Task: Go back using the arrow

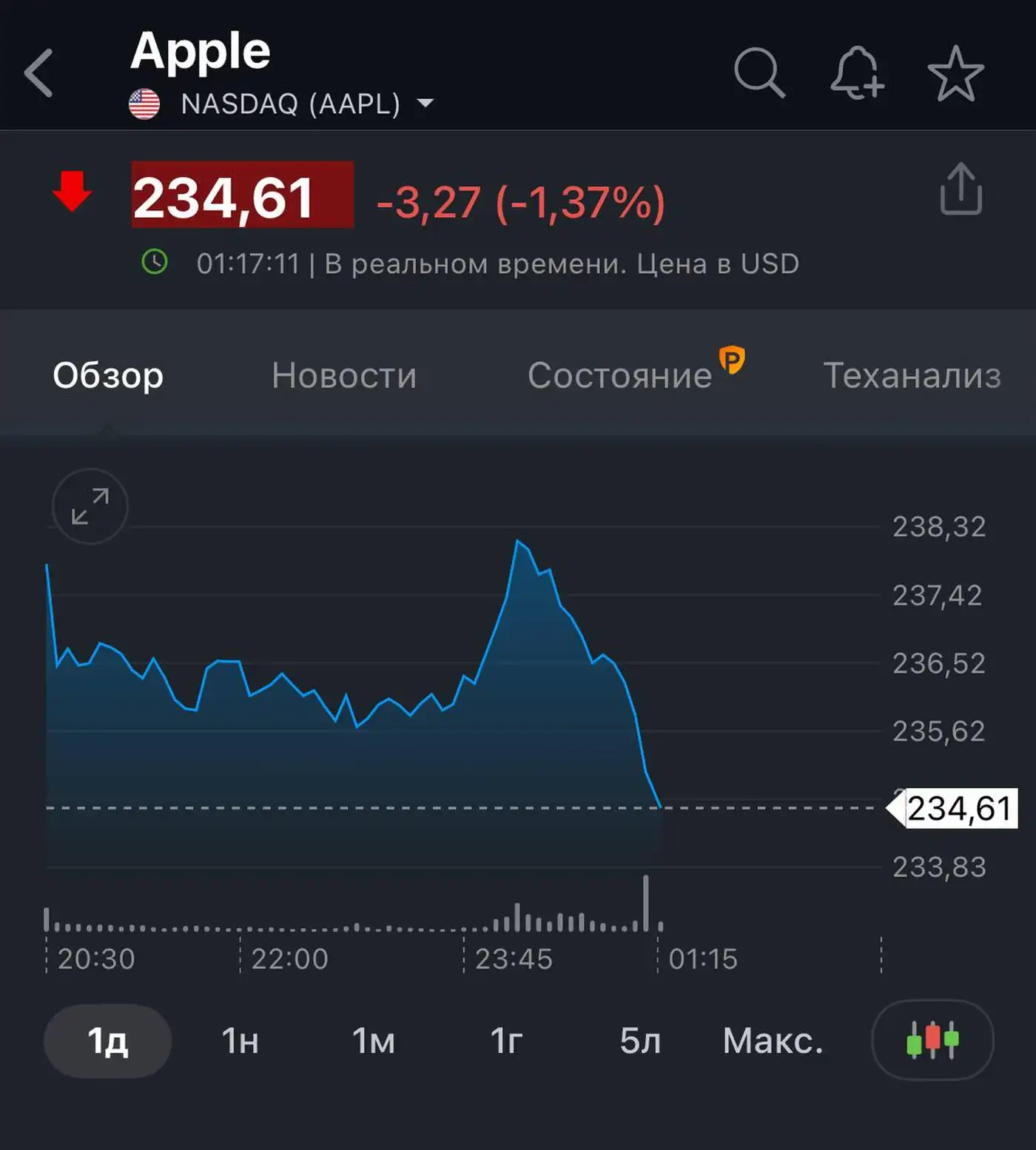Action: 39,73
